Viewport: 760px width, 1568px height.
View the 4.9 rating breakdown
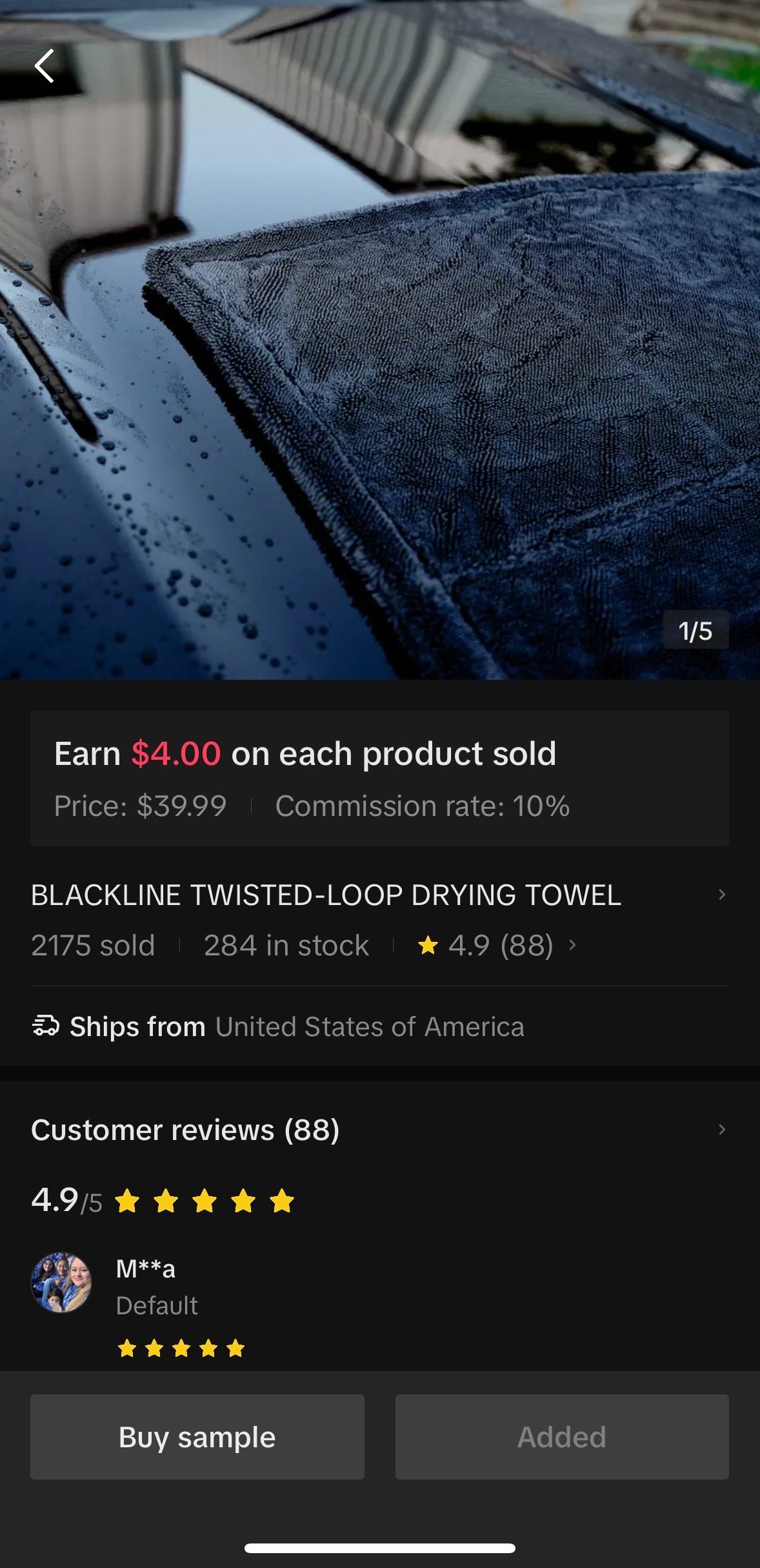coord(497,946)
